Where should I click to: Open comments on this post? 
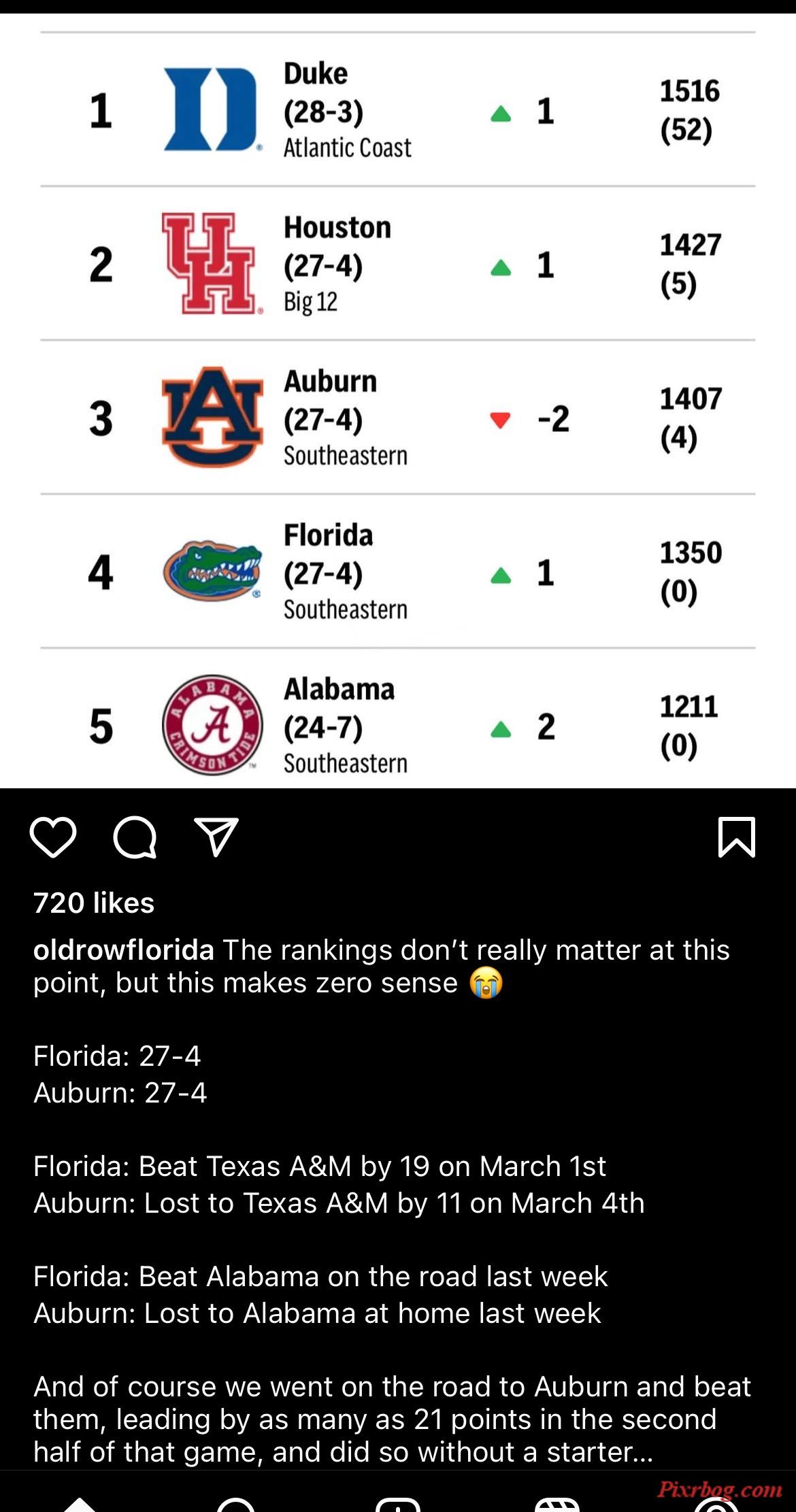point(135,837)
